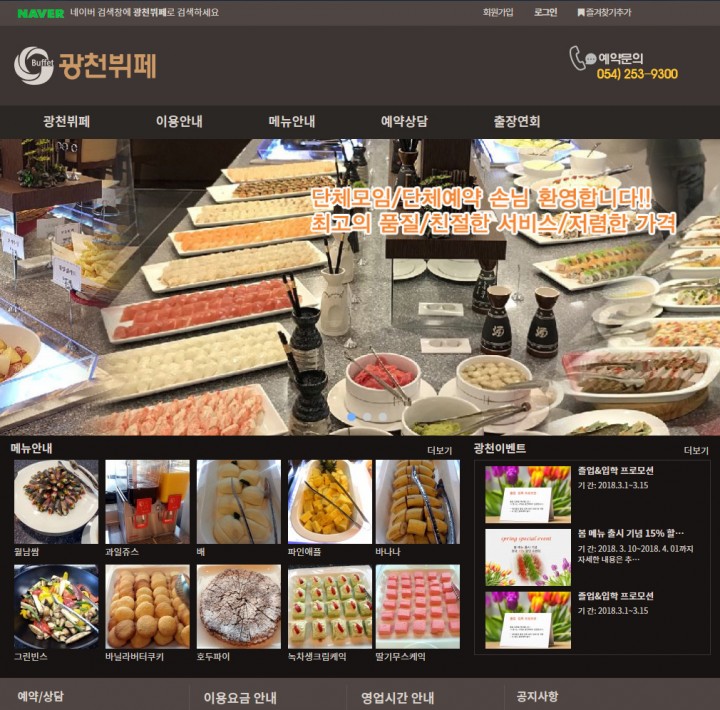720x710 pixels.
Task: Tap 더보기 next to 메뉴안내
Action: [x=440, y=451]
